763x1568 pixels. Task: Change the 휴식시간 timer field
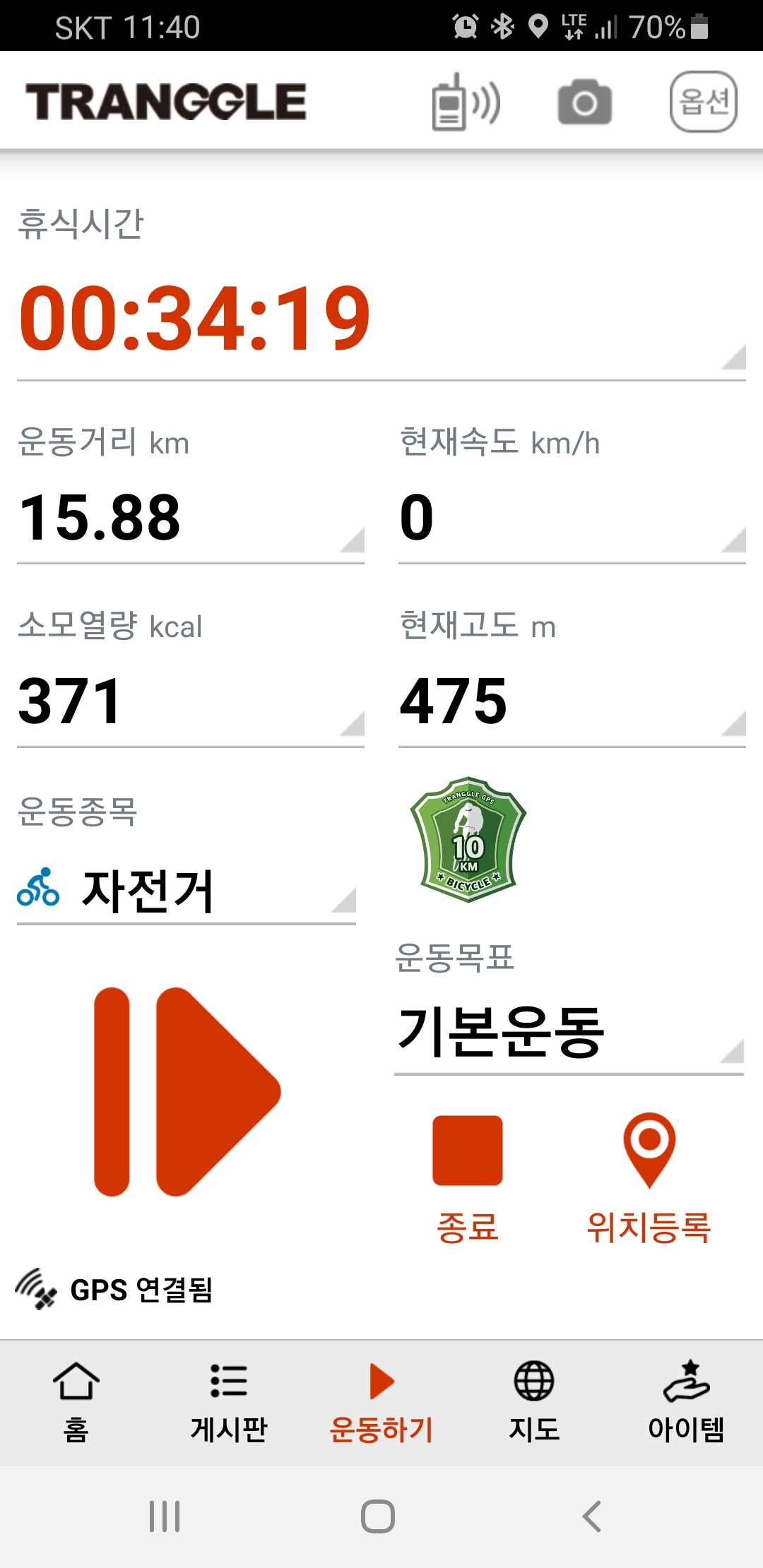(x=381, y=318)
